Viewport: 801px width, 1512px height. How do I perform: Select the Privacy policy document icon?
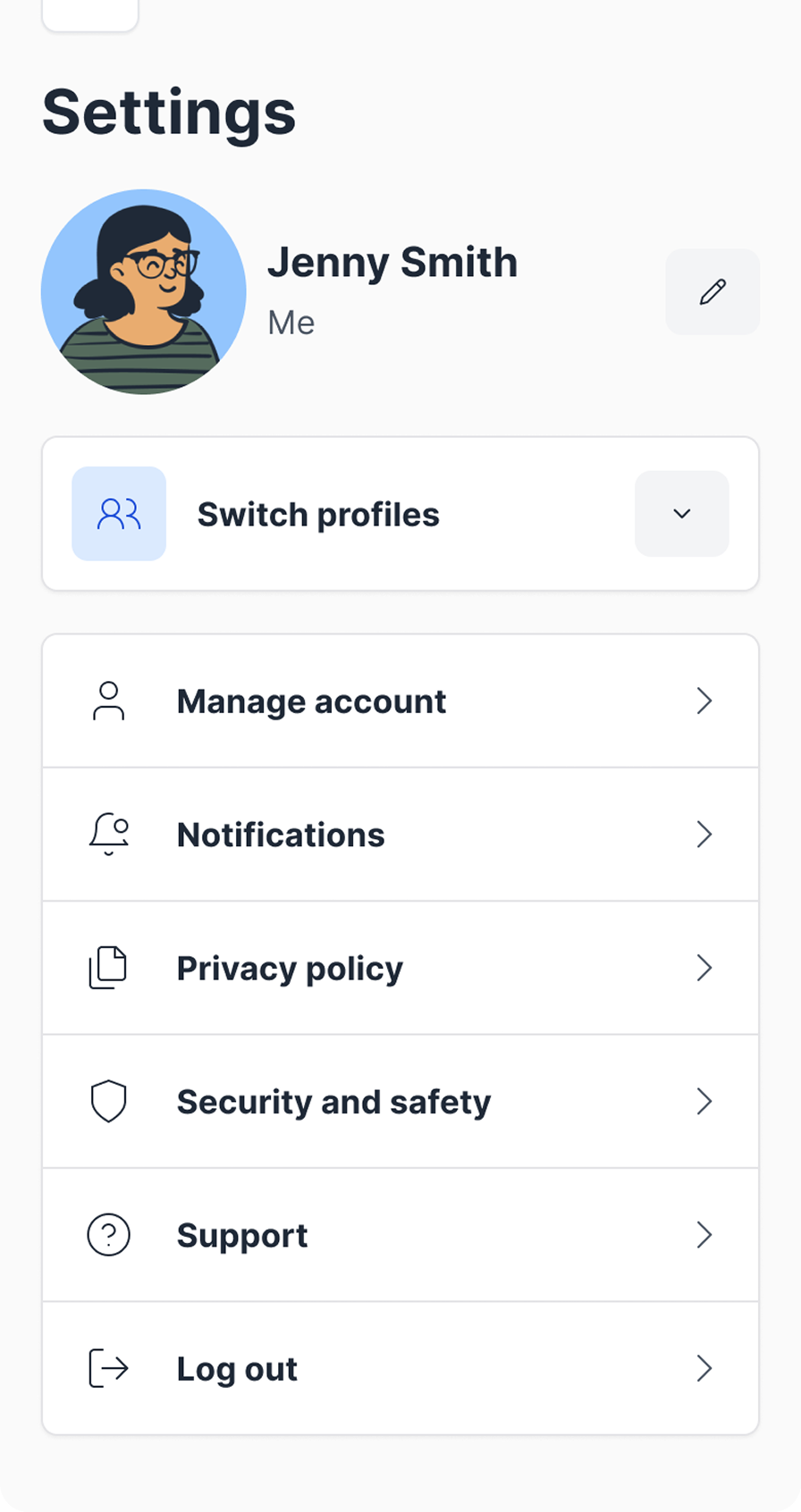[x=109, y=968]
